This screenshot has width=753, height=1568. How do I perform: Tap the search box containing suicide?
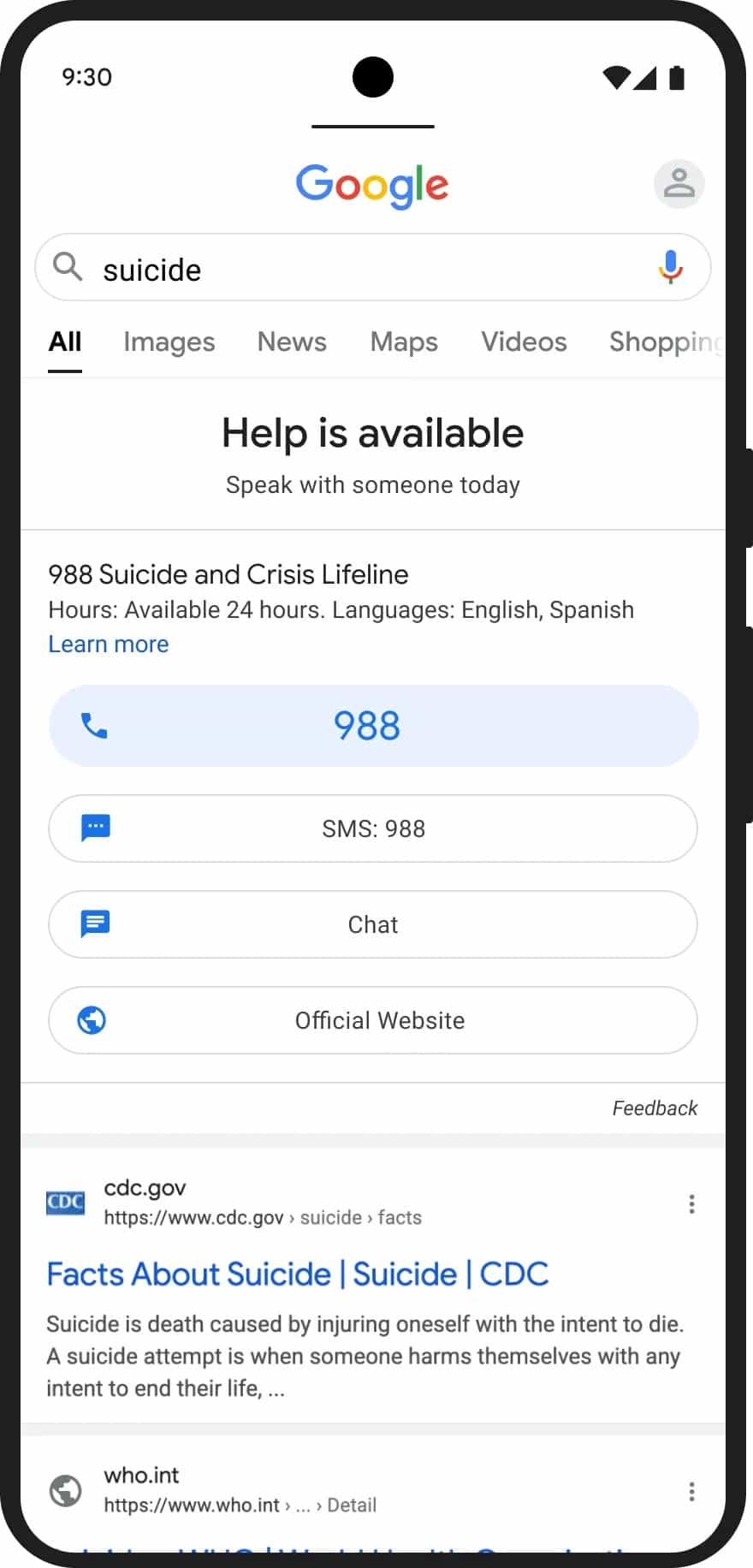click(359, 270)
